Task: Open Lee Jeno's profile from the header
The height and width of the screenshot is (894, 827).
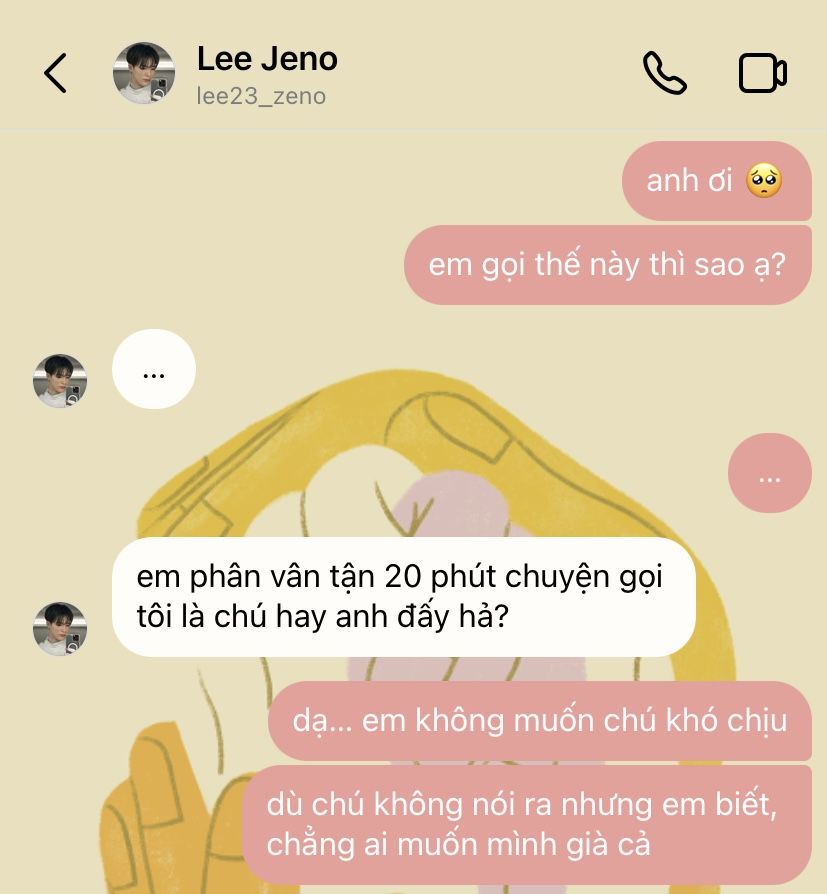Action: click(x=266, y=60)
